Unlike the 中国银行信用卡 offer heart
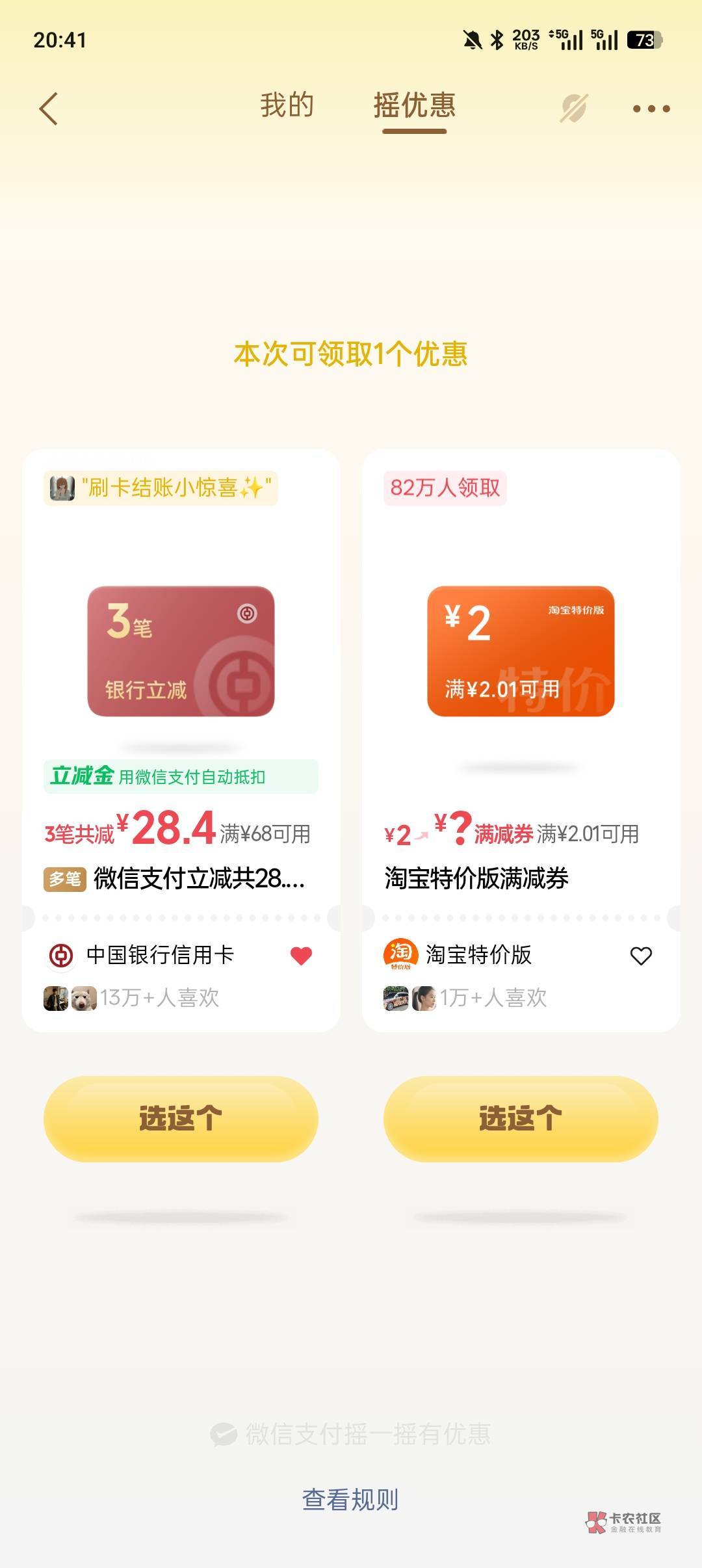The width and height of the screenshot is (702, 1568). (x=301, y=956)
